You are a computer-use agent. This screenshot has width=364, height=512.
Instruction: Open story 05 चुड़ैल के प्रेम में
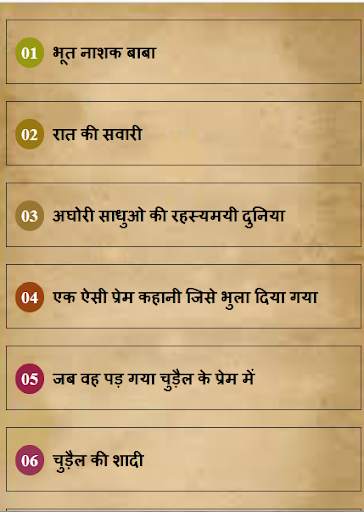coord(183,378)
